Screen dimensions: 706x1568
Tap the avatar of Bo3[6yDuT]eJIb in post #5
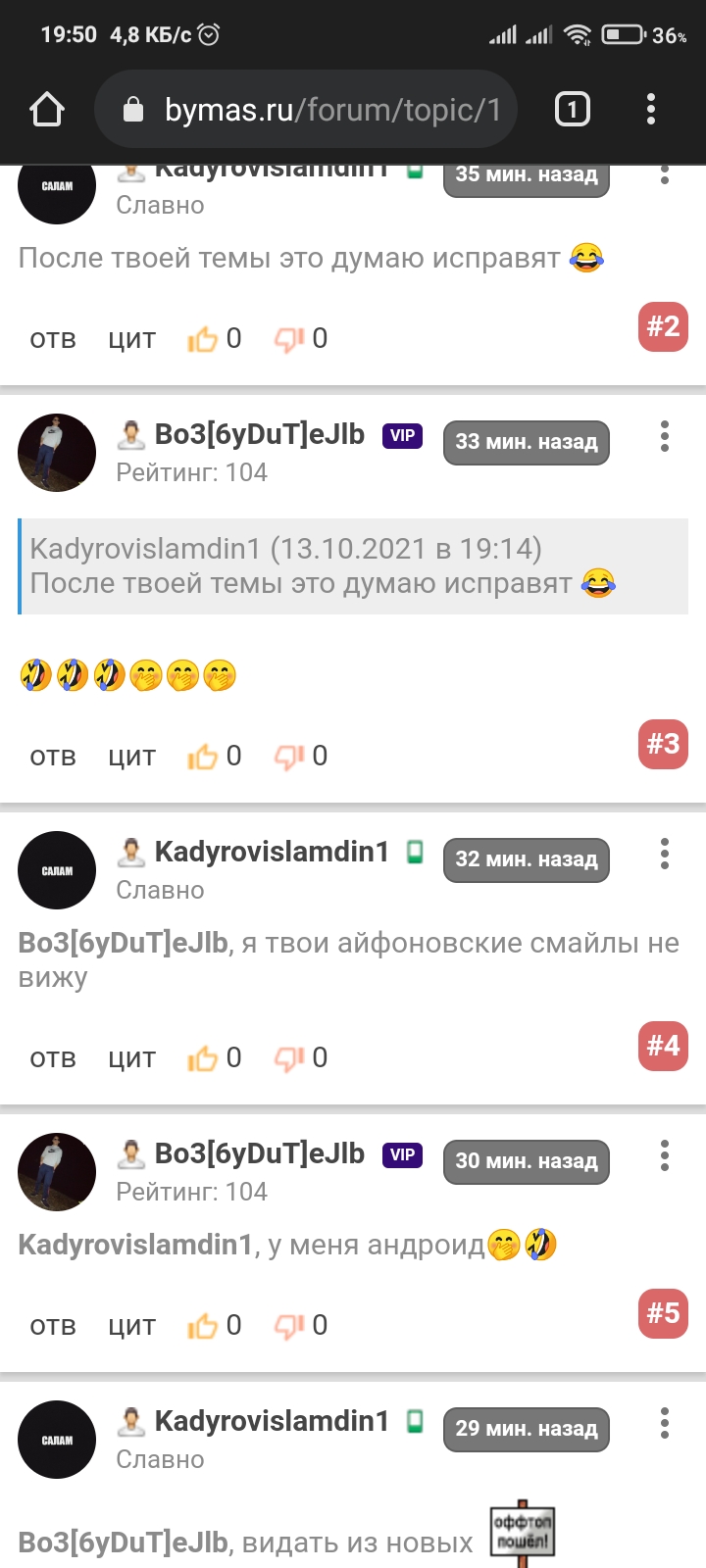[57, 1172]
